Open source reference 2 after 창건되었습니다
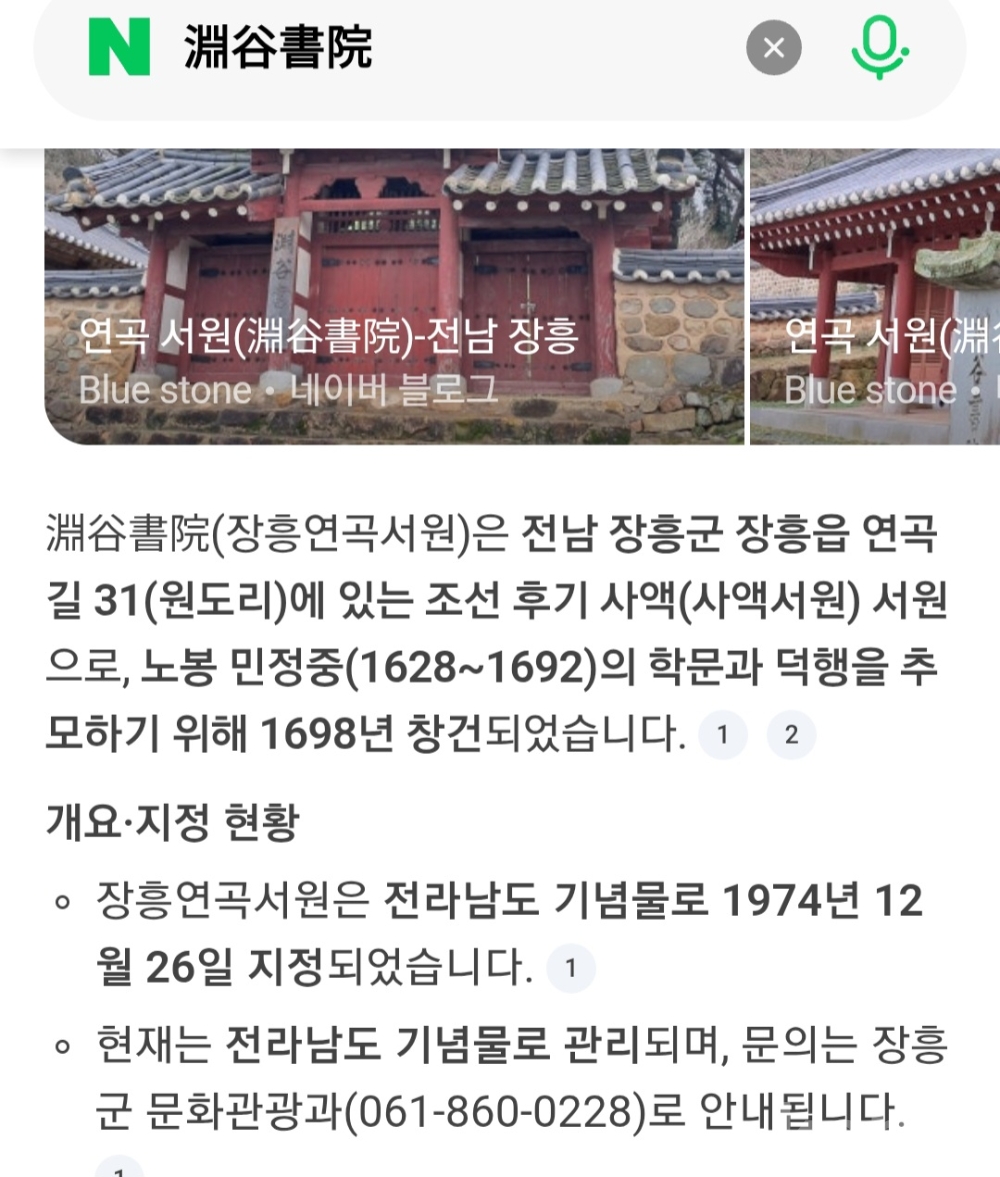 [791, 737]
